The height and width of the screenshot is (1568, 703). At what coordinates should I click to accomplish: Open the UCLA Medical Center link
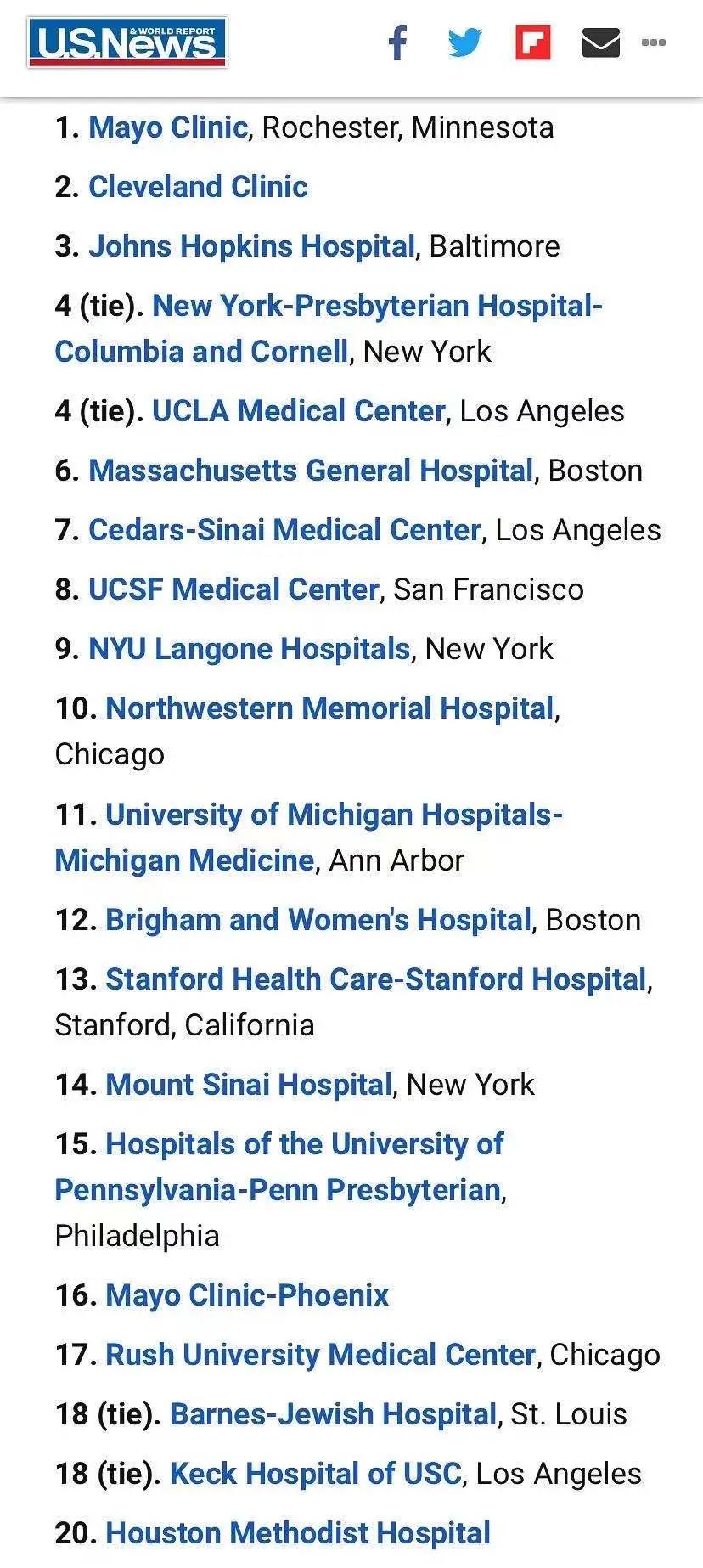tap(298, 411)
